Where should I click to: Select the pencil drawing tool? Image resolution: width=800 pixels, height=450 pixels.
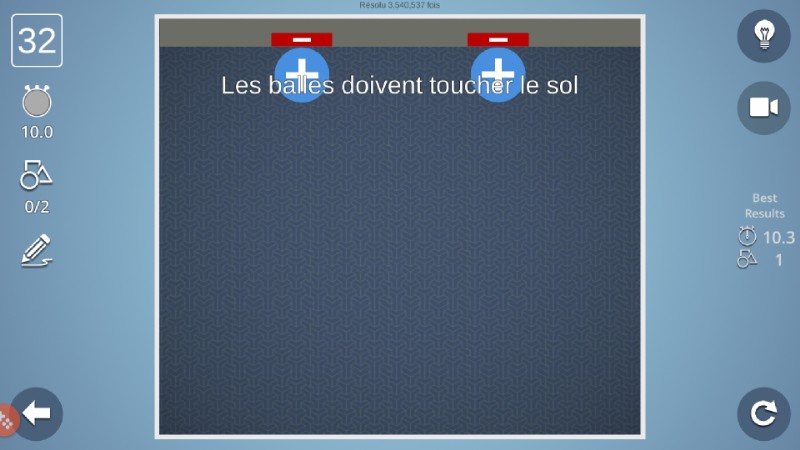36,249
